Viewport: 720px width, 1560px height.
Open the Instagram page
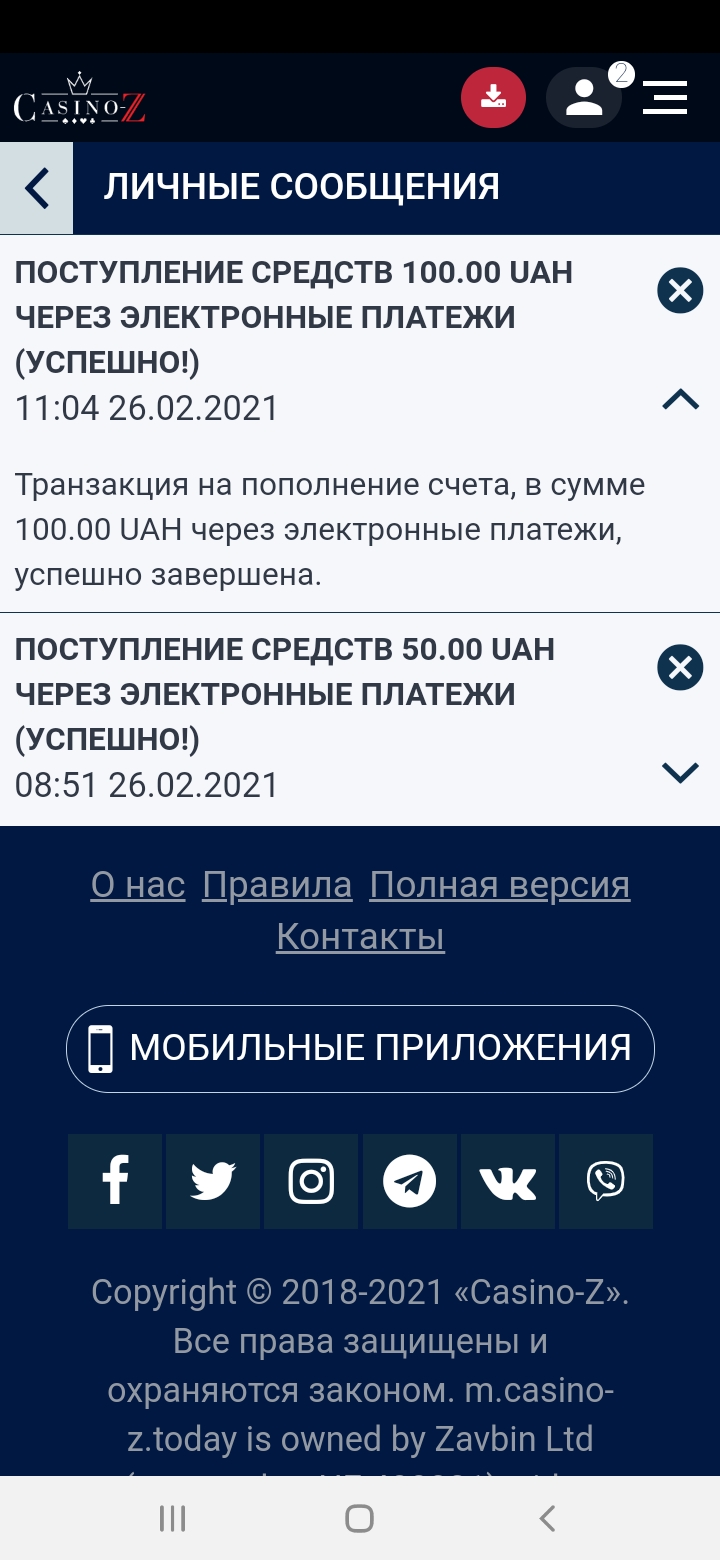311,1181
